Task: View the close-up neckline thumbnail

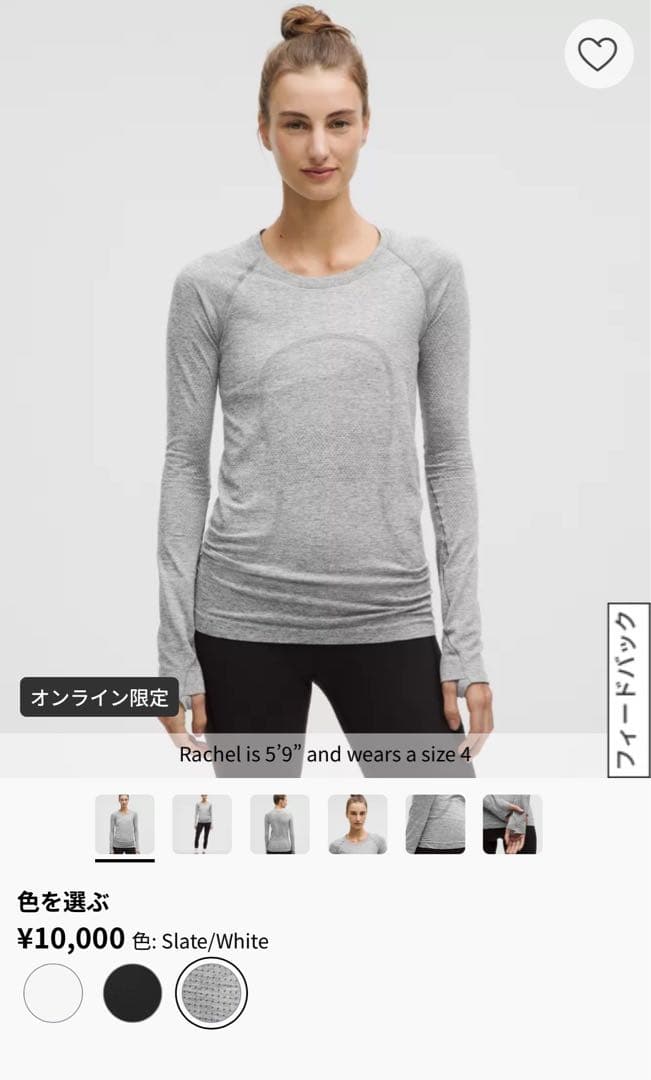Action: pyautogui.click(x=357, y=824)
